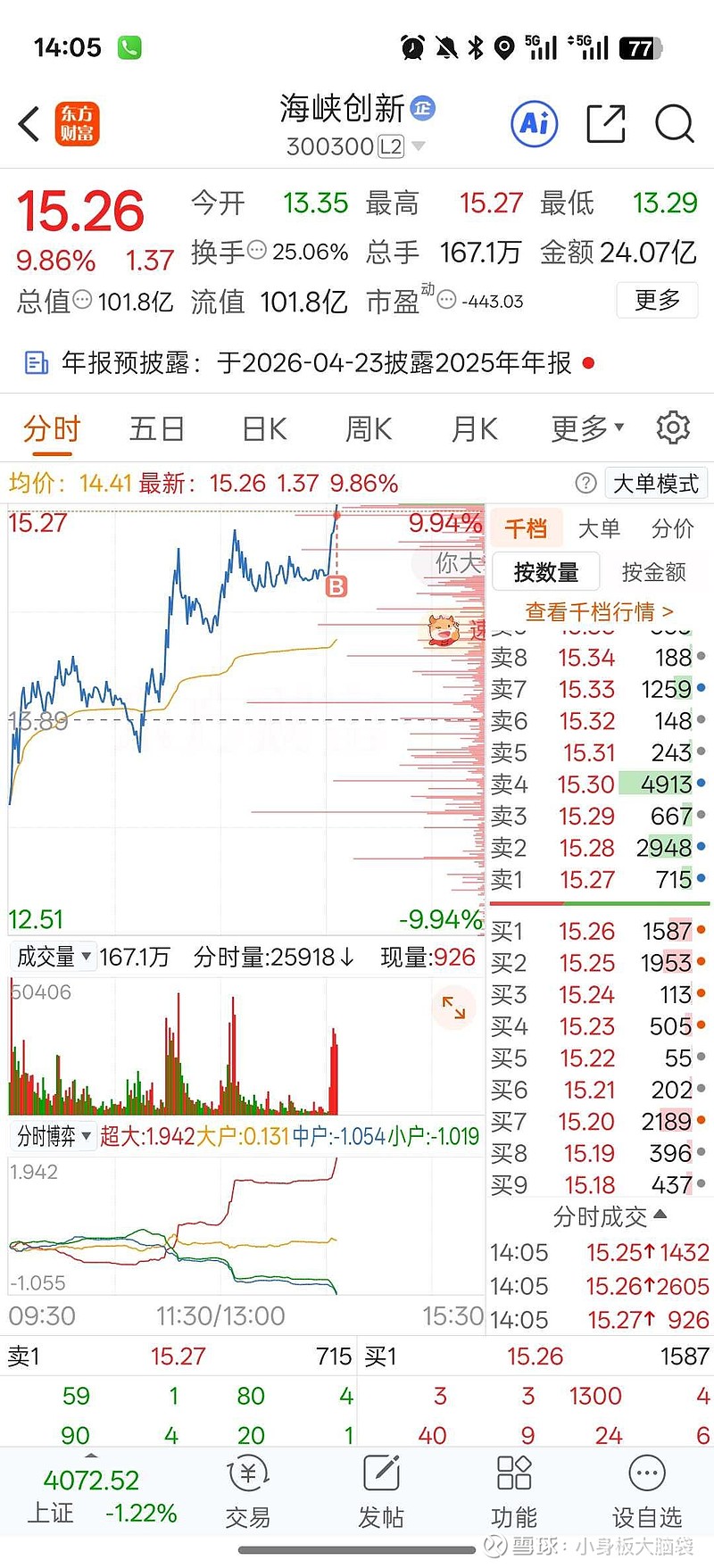Switch to the 日K chart tab
The width and height of the screenshot is (714, 1568).
point(264,429)
